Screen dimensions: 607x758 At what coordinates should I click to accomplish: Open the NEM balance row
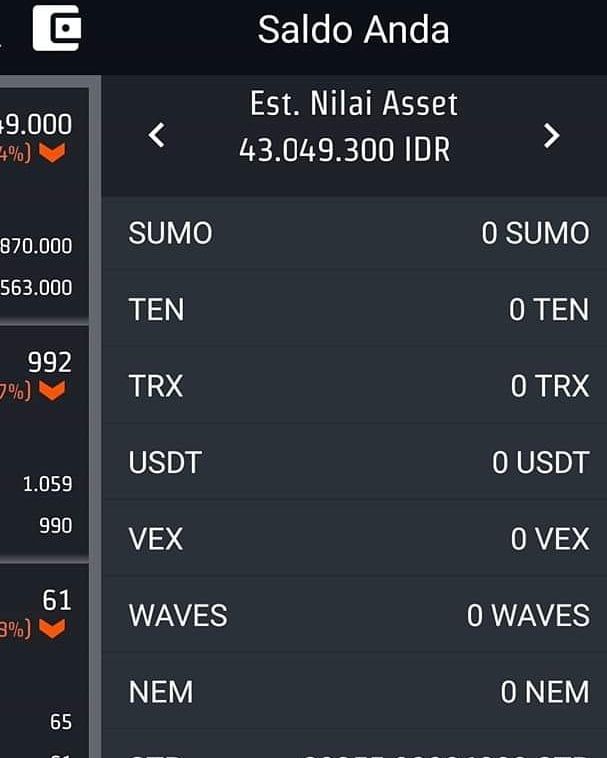(x=354, y=691)
